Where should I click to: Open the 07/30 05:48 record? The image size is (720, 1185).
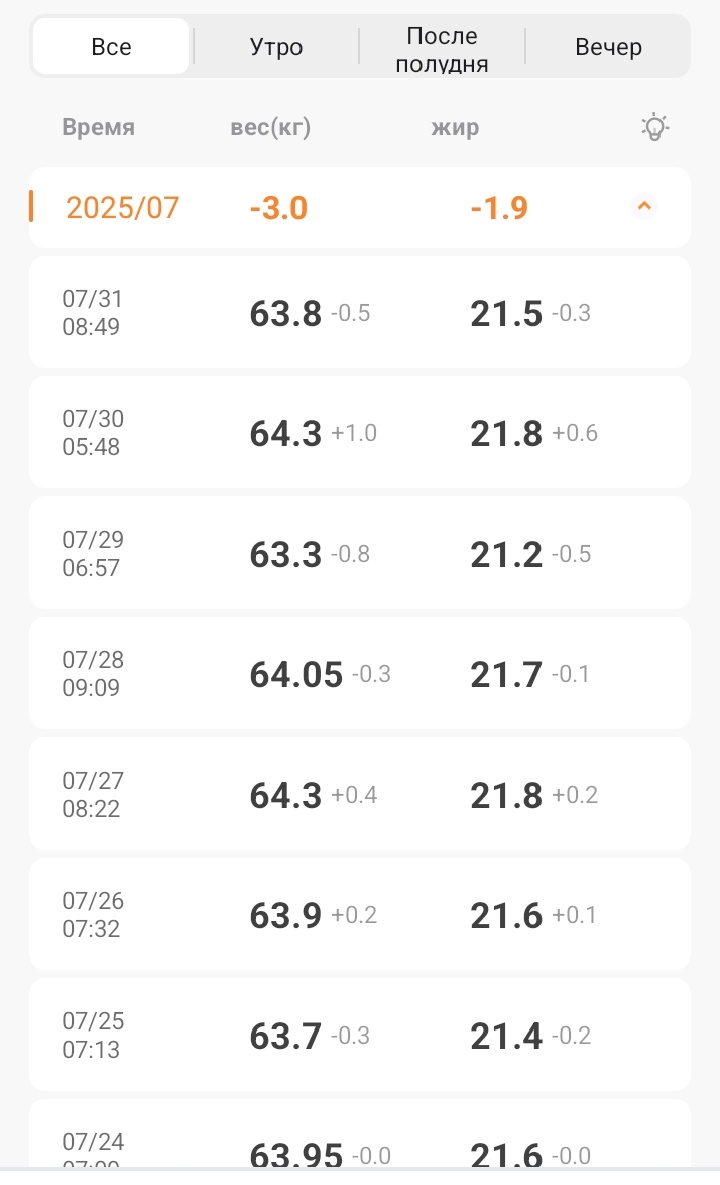(359, 433)
